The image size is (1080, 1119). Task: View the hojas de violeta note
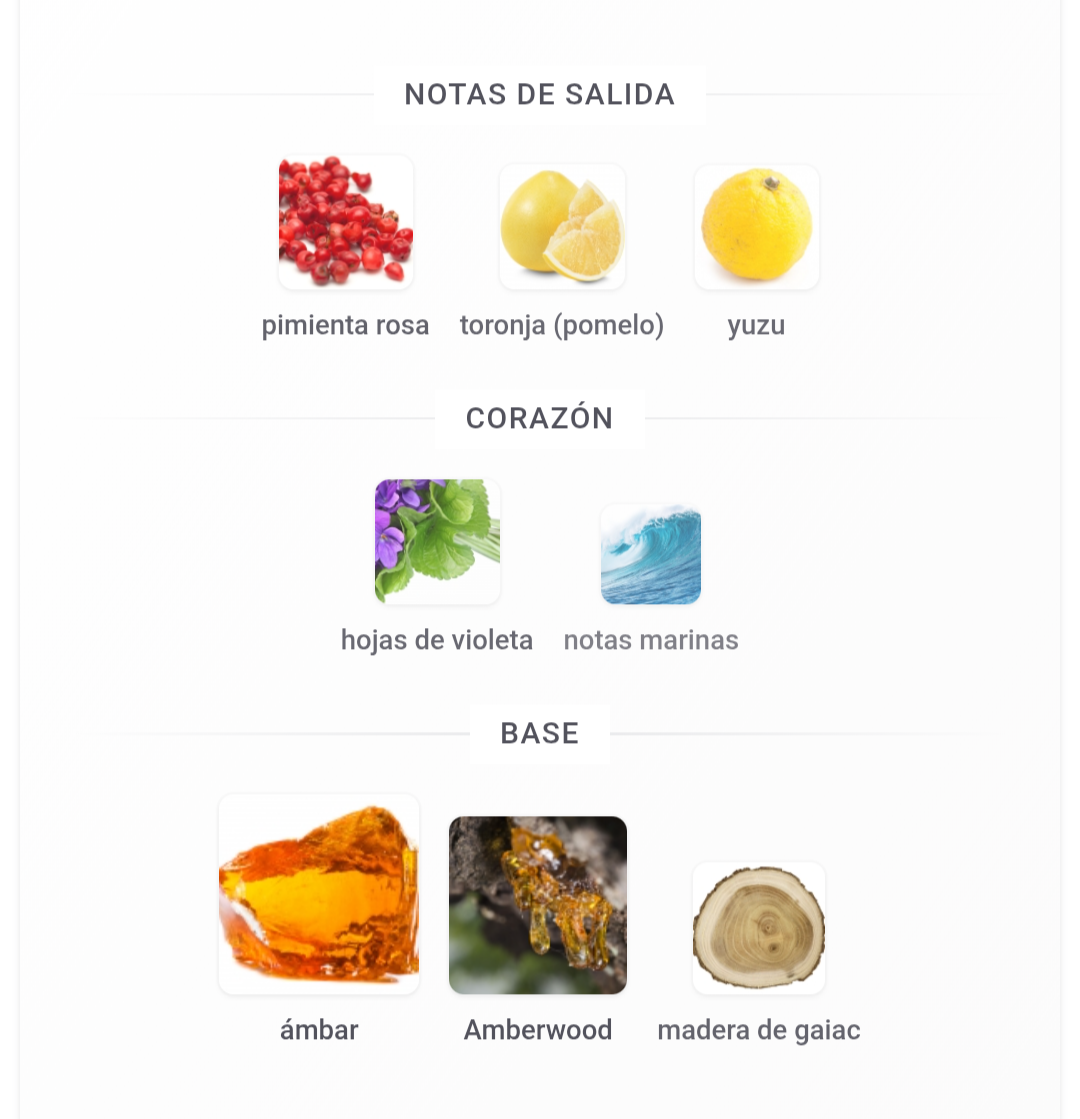(x=437, y=542)
